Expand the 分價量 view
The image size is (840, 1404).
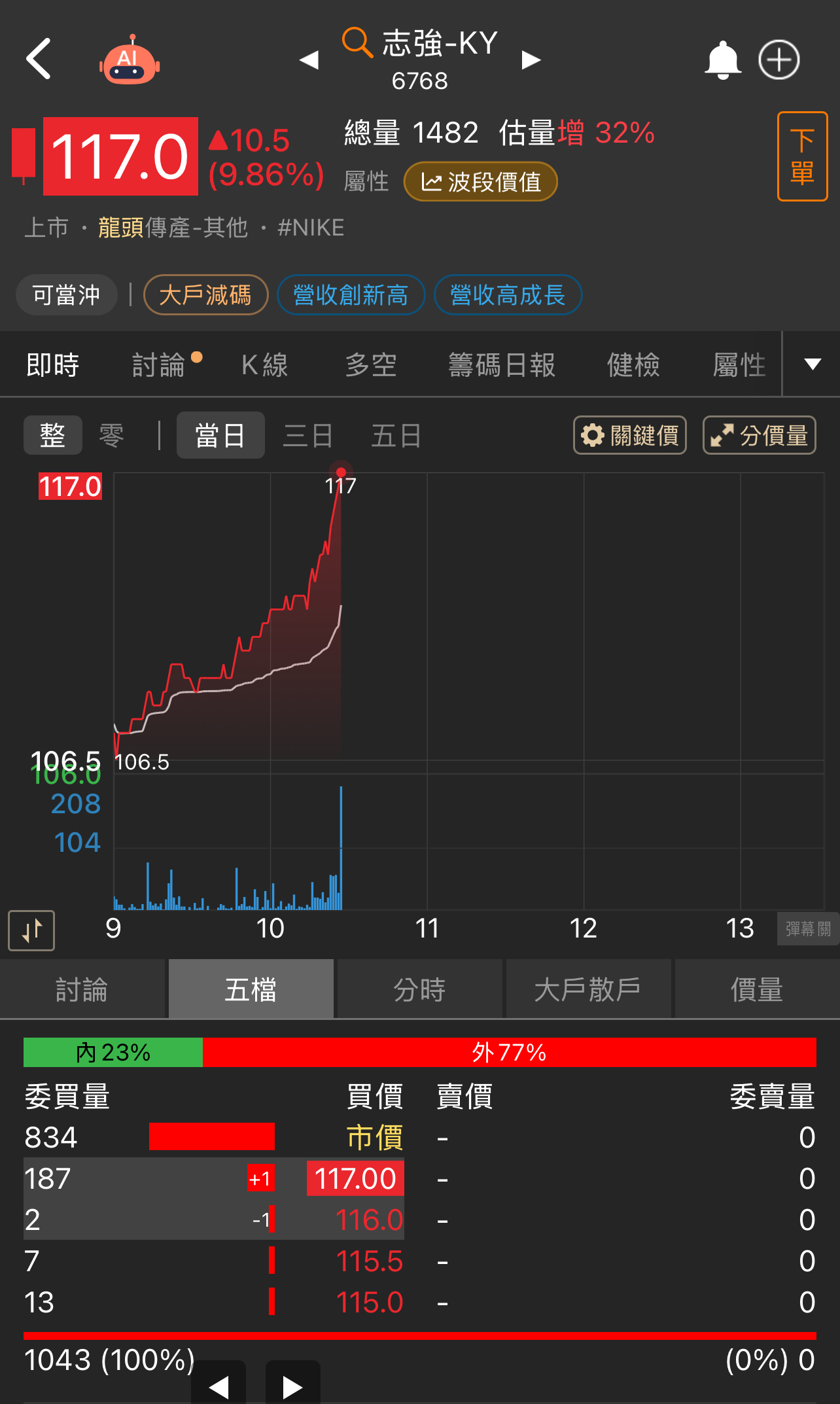point(759,436)
